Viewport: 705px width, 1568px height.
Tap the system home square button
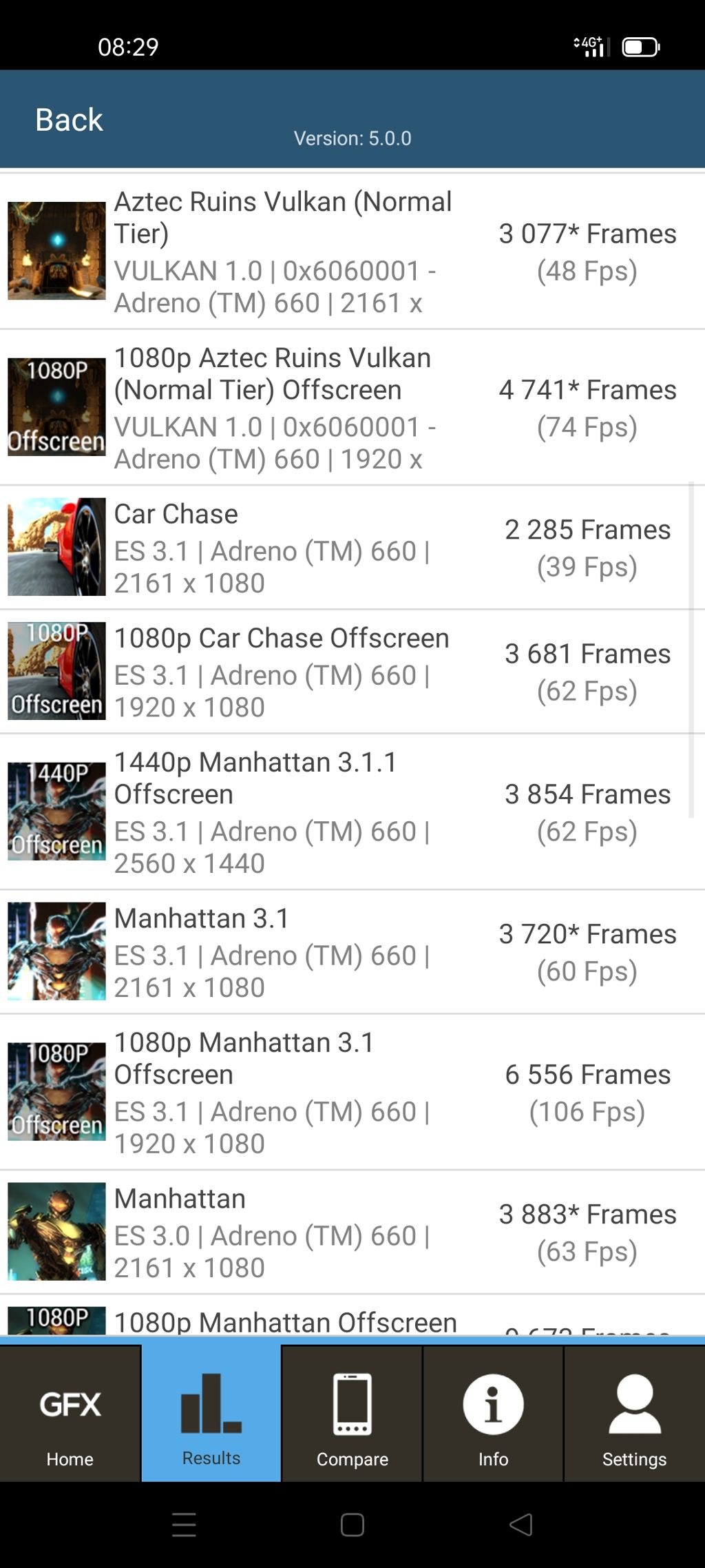(352, 1525)
